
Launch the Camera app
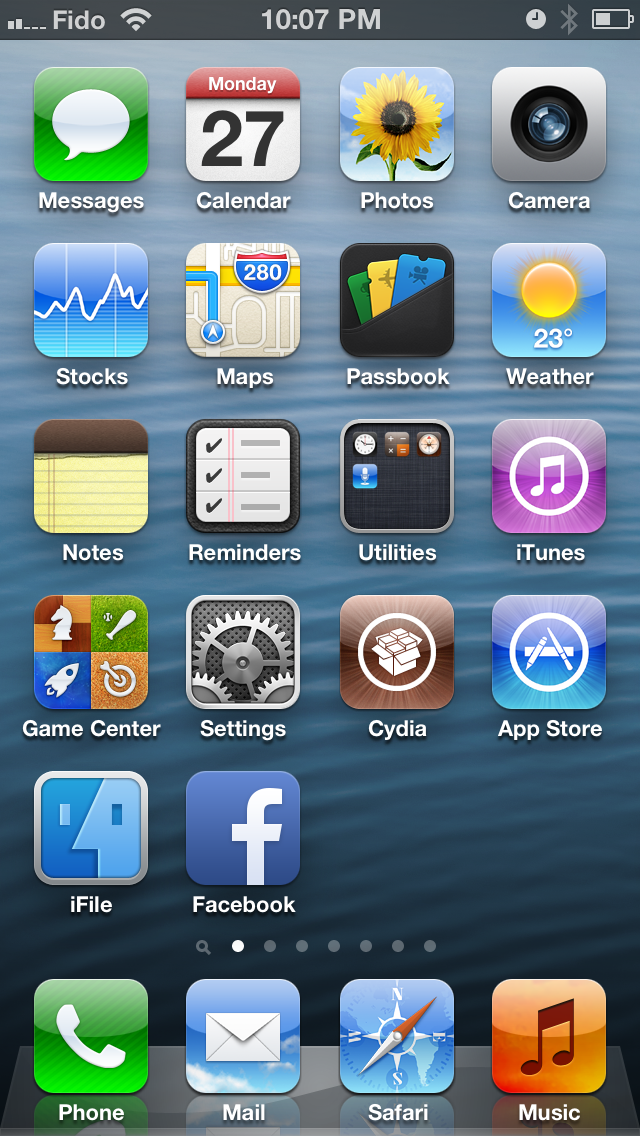coord(549,125)
